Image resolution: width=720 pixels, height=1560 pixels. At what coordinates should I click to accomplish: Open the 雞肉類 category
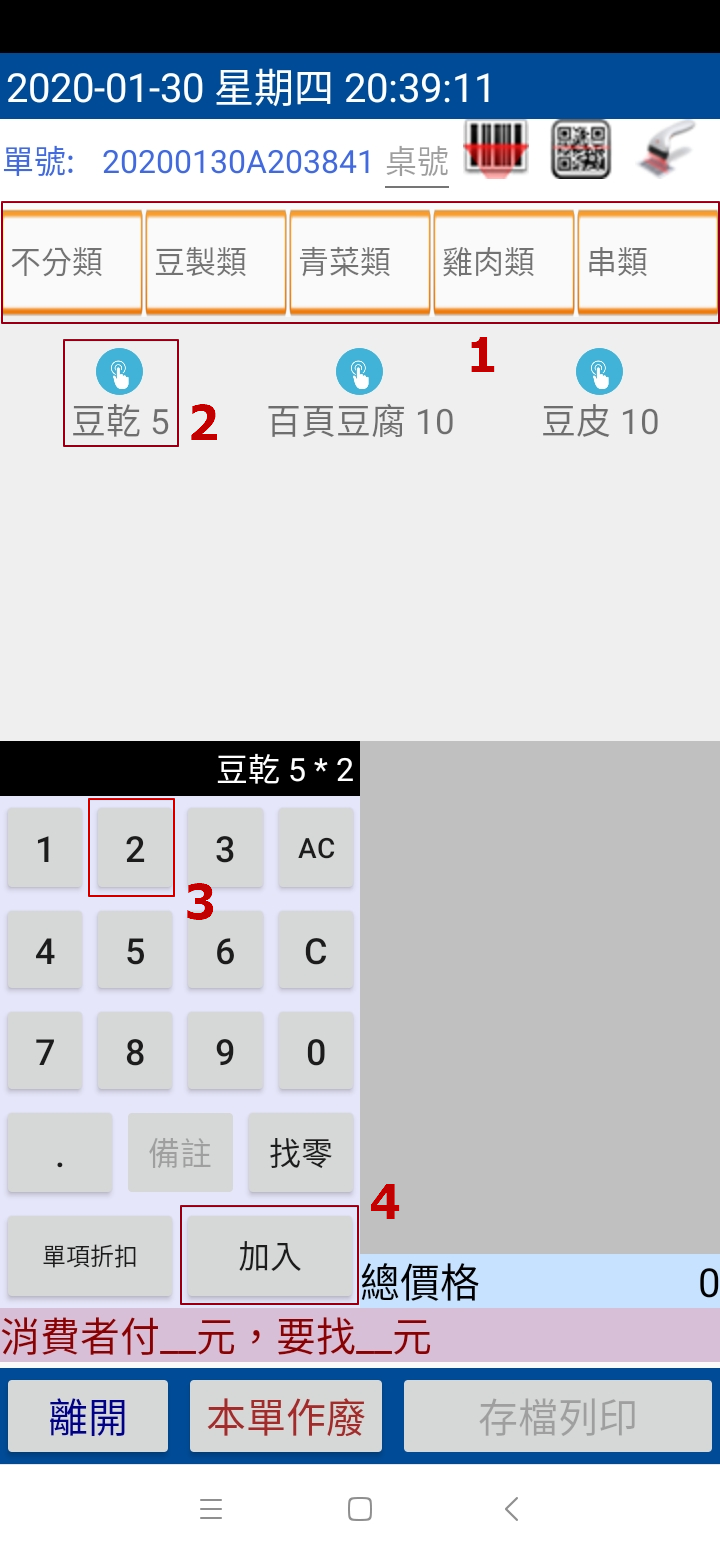(504, 262)
